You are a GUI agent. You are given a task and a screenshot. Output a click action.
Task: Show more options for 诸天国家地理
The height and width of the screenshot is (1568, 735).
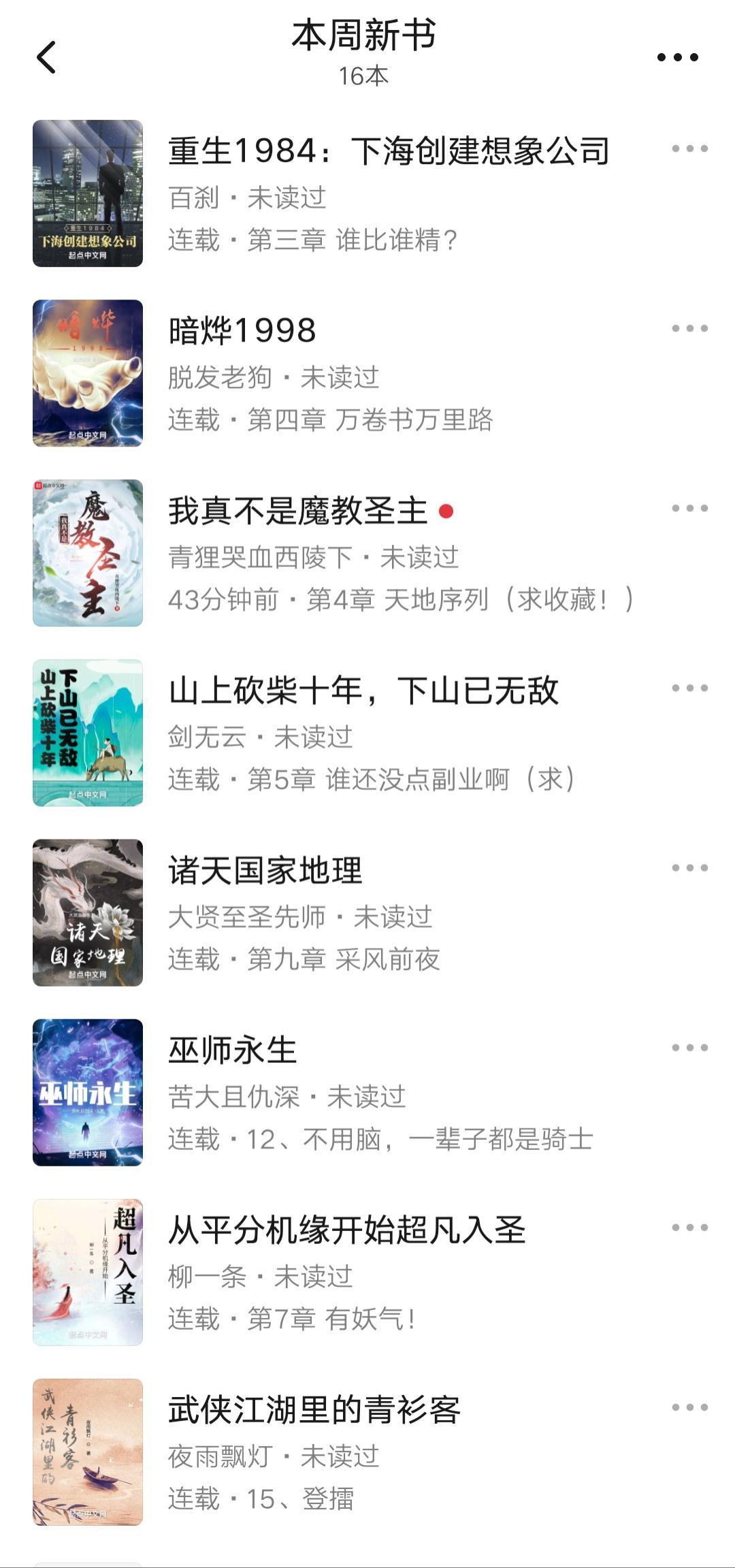click(689, 868)
